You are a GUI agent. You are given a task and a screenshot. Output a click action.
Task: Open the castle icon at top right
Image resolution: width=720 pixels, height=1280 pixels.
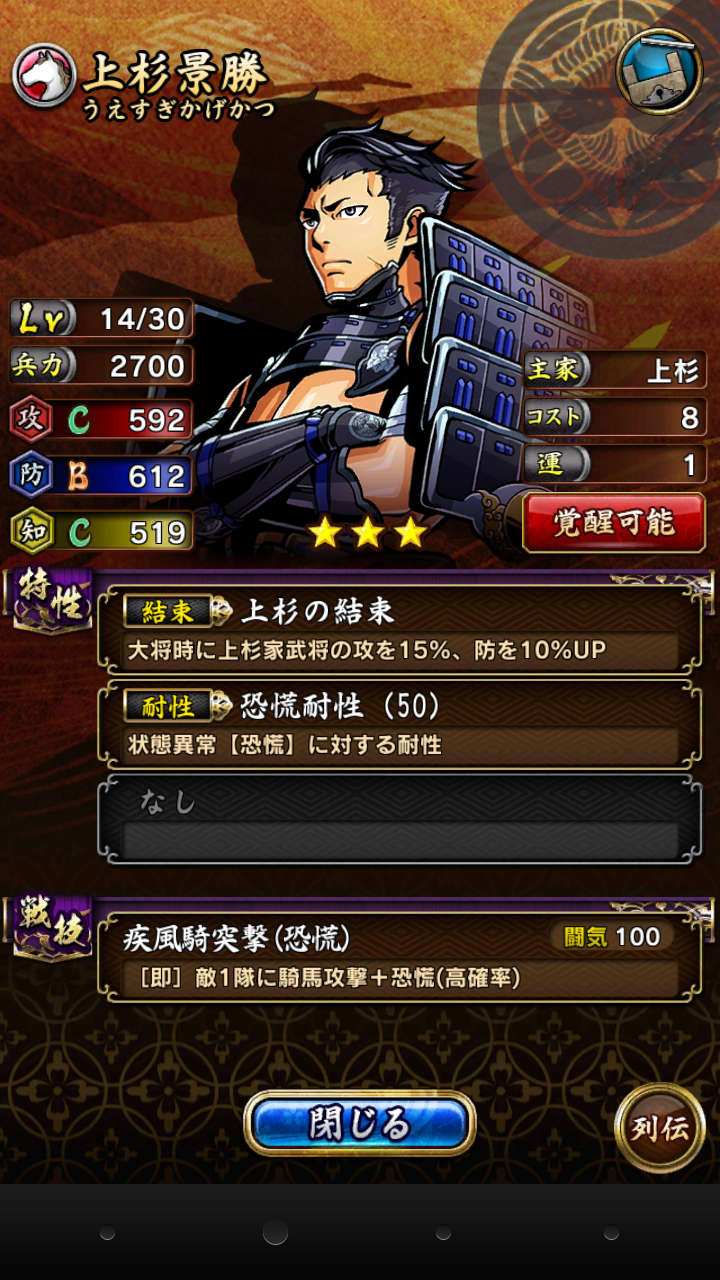pyautogui.click(x=659, y=71)
